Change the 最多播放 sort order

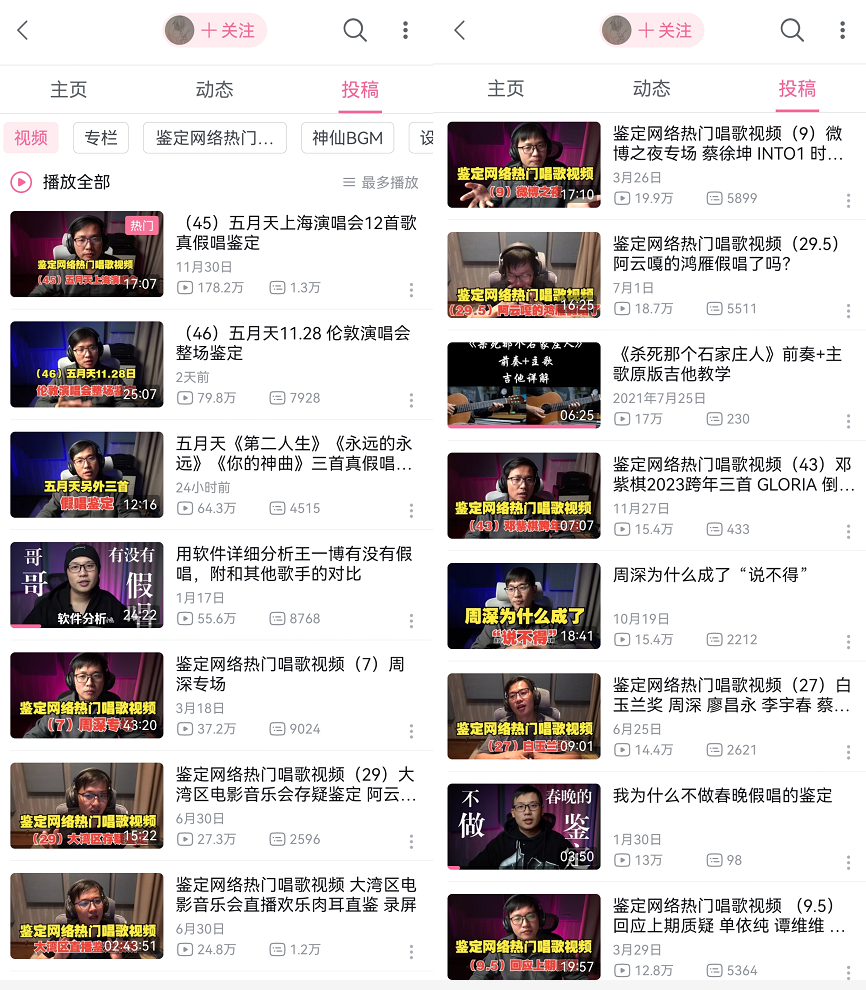coord(380,182)
